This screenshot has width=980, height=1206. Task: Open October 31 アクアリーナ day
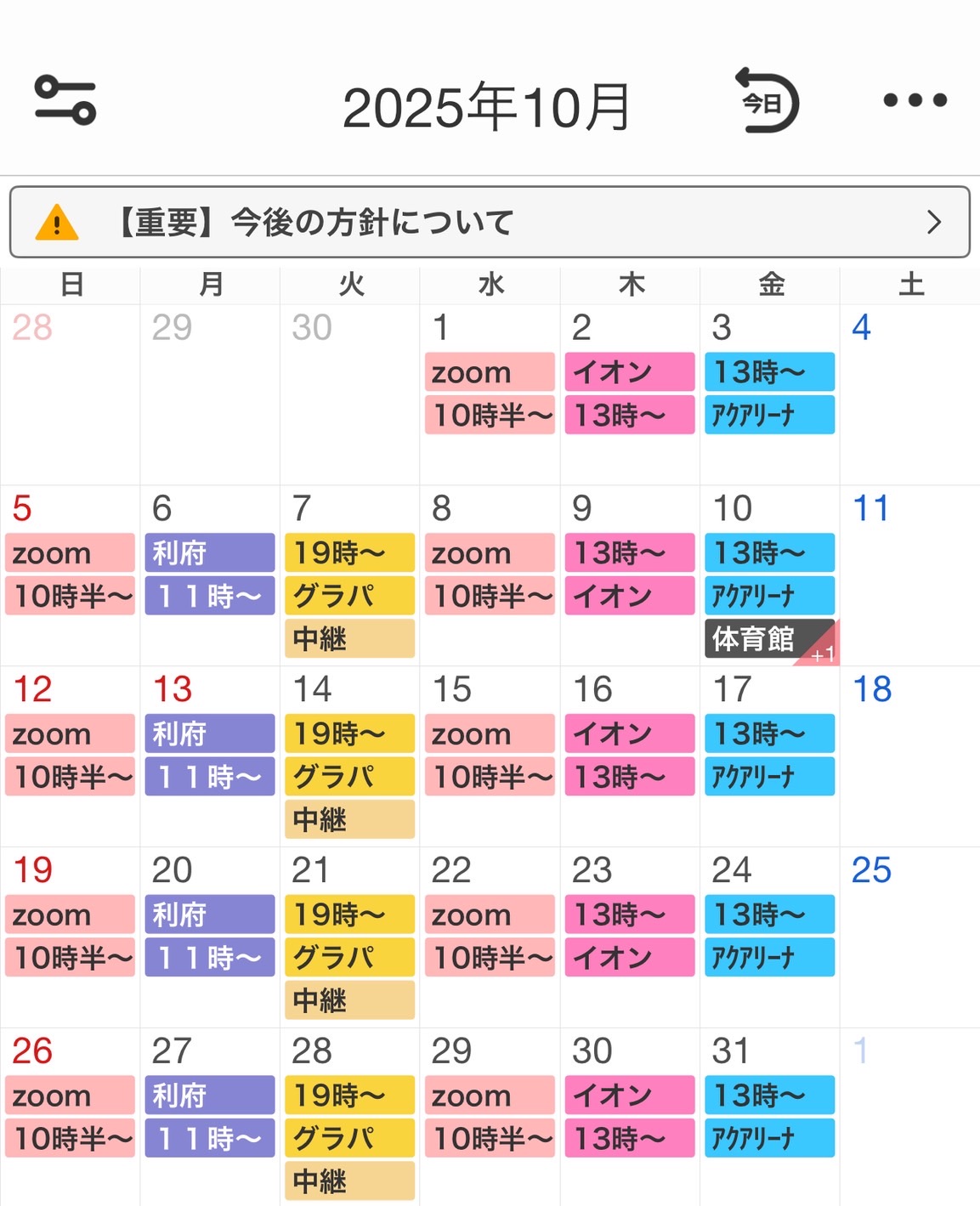pos(769,1118)
